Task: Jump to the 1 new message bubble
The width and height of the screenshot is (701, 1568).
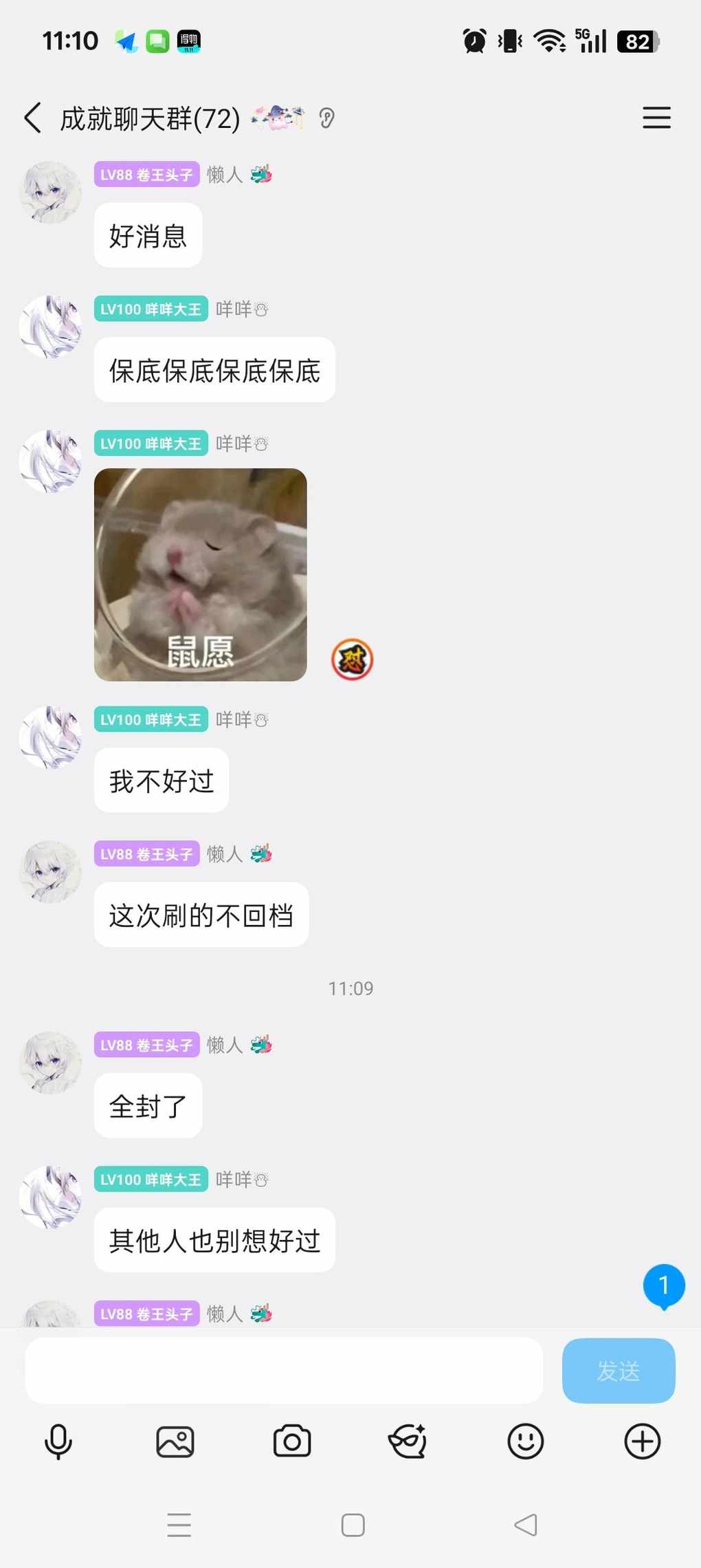Action: [663, 1285]
